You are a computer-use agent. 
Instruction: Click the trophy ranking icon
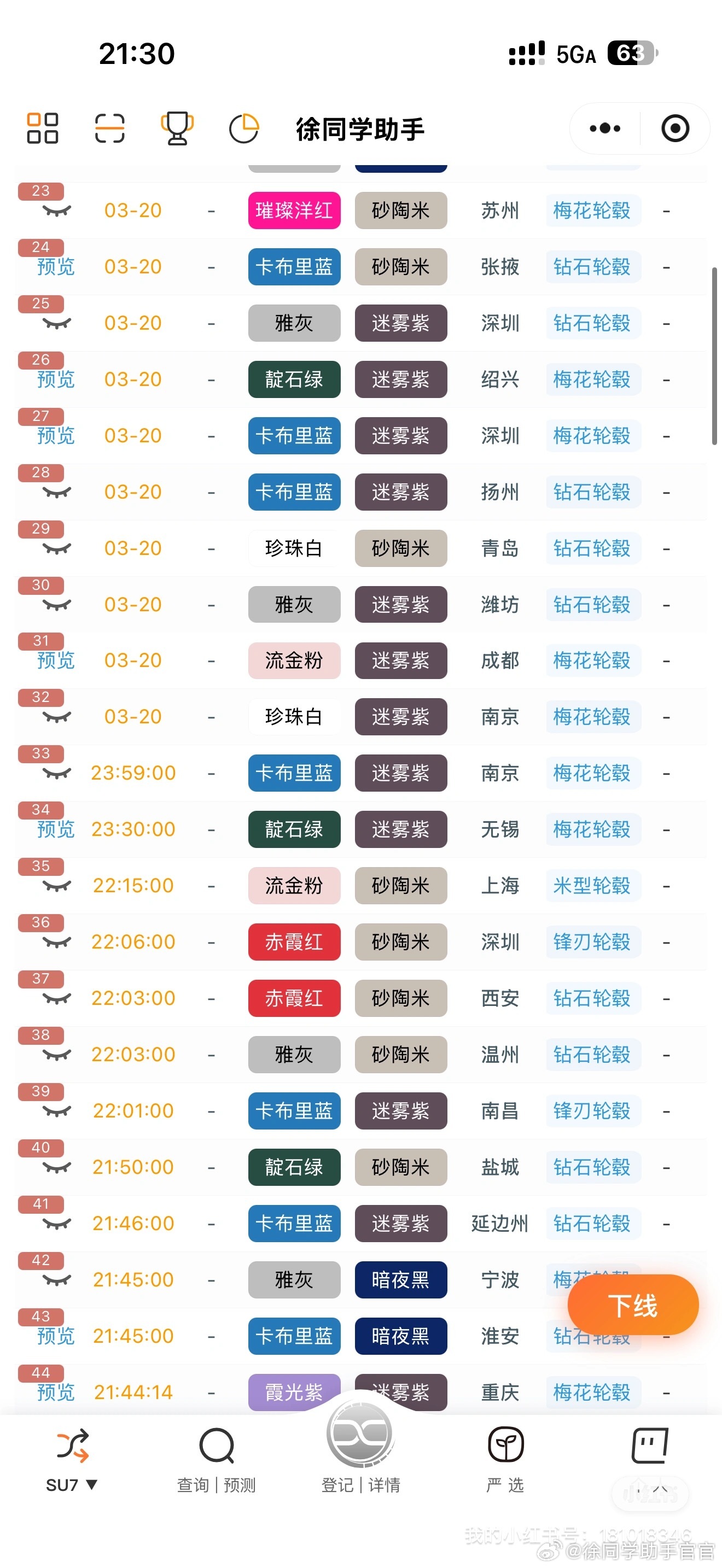[176, 128]
